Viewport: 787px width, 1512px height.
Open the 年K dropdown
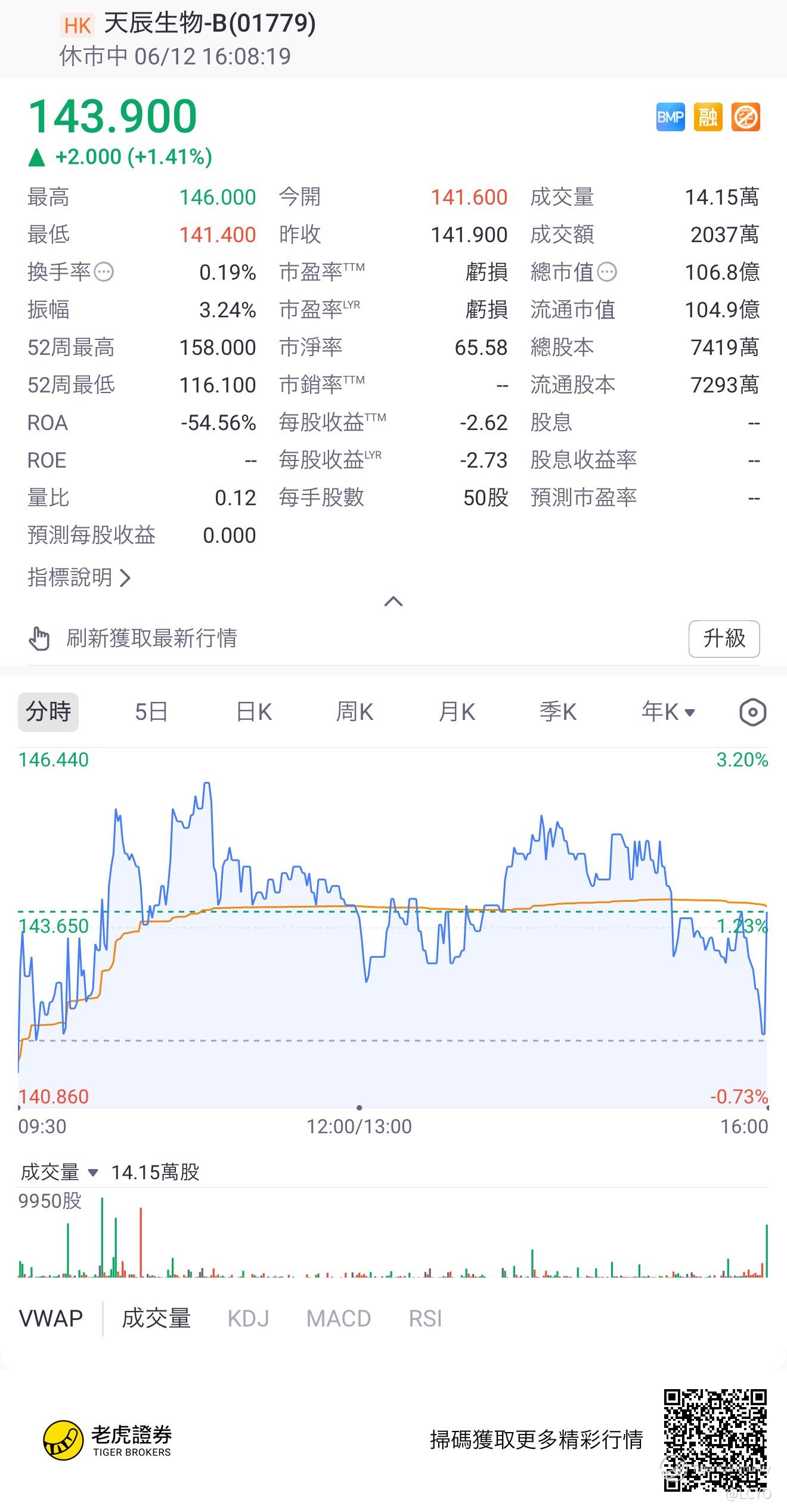(x=668, y=712)
